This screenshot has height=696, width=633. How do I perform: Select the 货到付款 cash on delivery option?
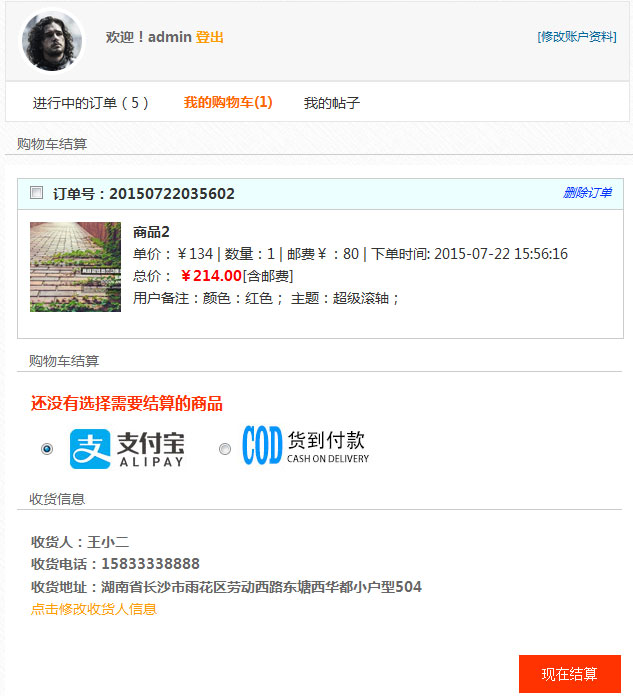click(x=225, y=449)
